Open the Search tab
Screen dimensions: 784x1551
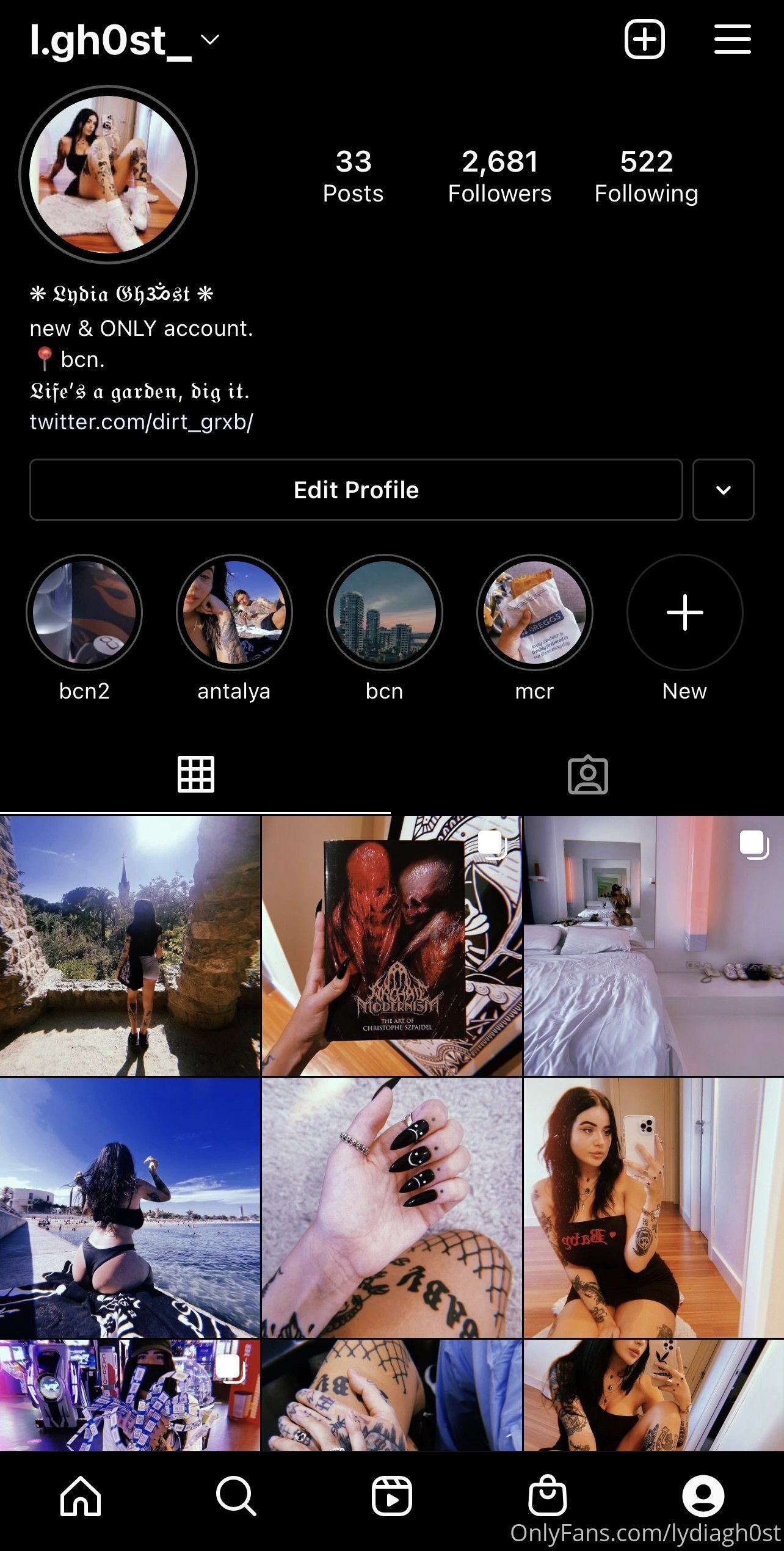pos(236,1497)
